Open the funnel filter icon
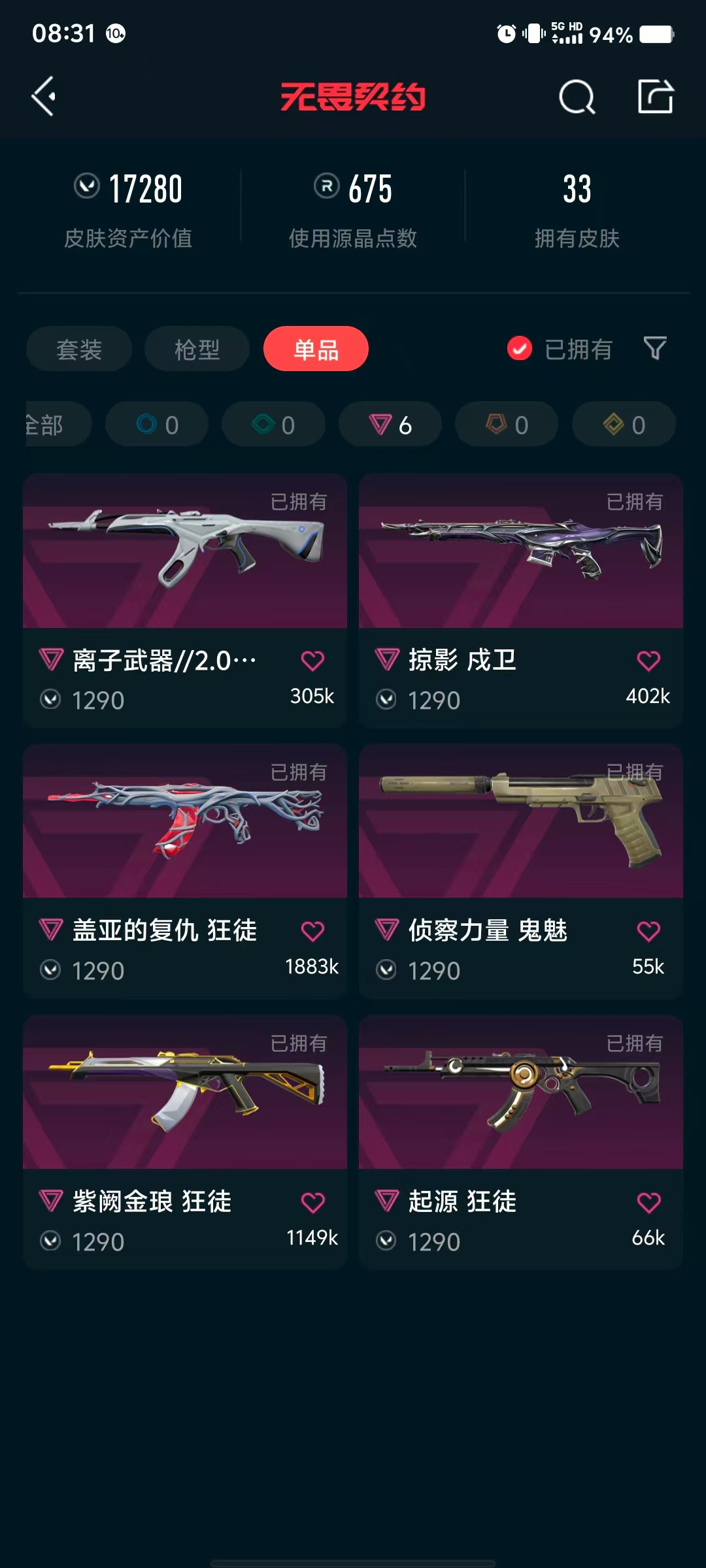 (x=655, y=349)
